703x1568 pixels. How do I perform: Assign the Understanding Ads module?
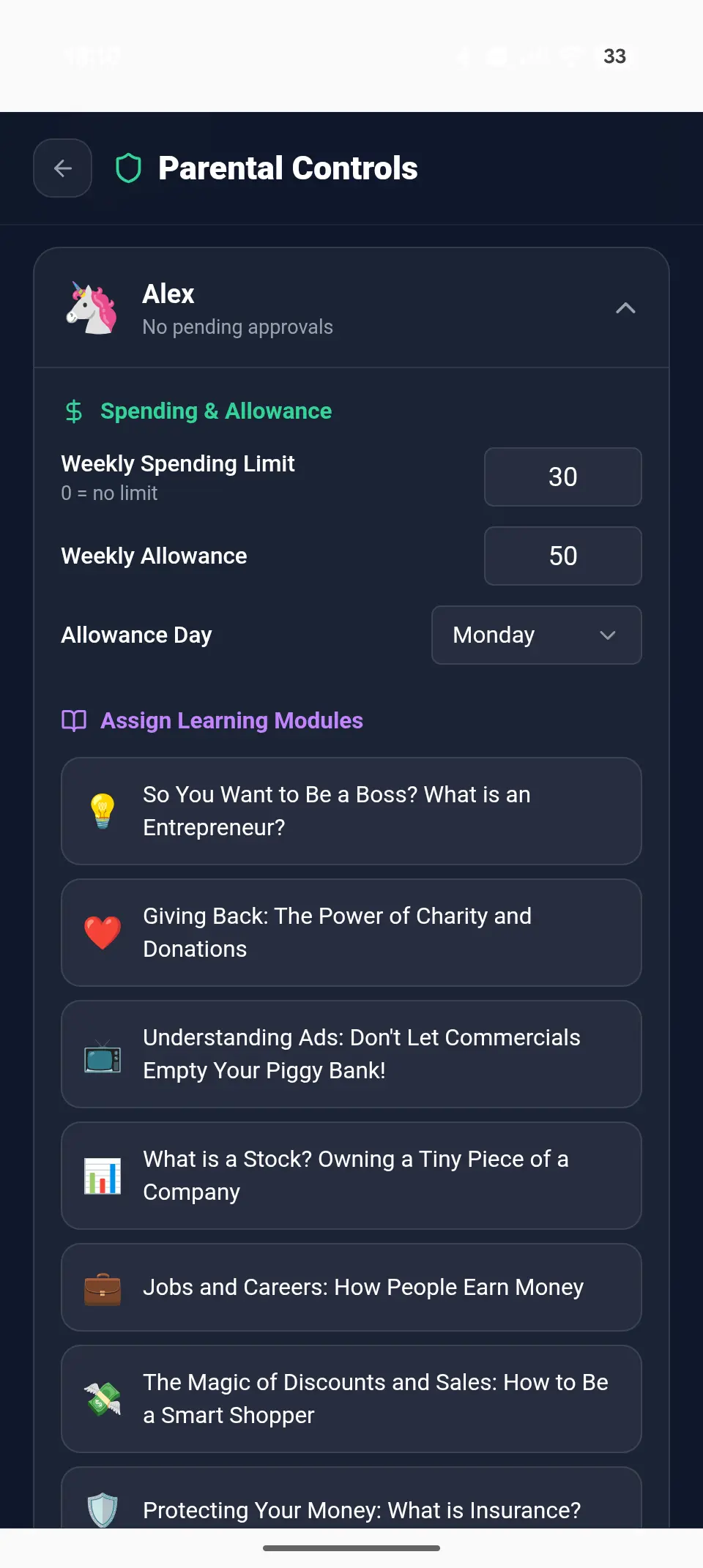(x=351, y=1054)
